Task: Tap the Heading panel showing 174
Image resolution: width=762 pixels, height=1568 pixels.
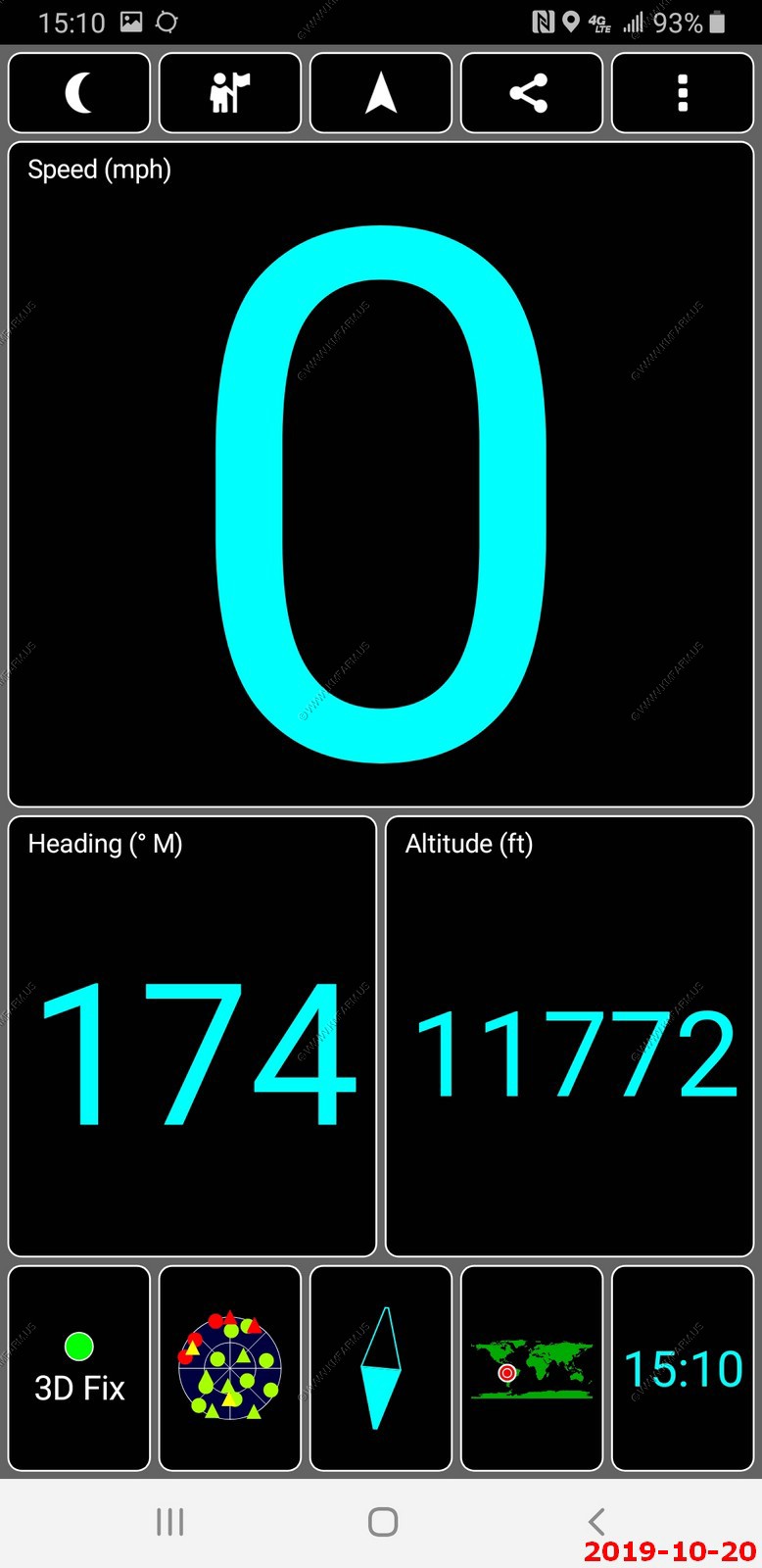Action: click(x=192, y=1036)
